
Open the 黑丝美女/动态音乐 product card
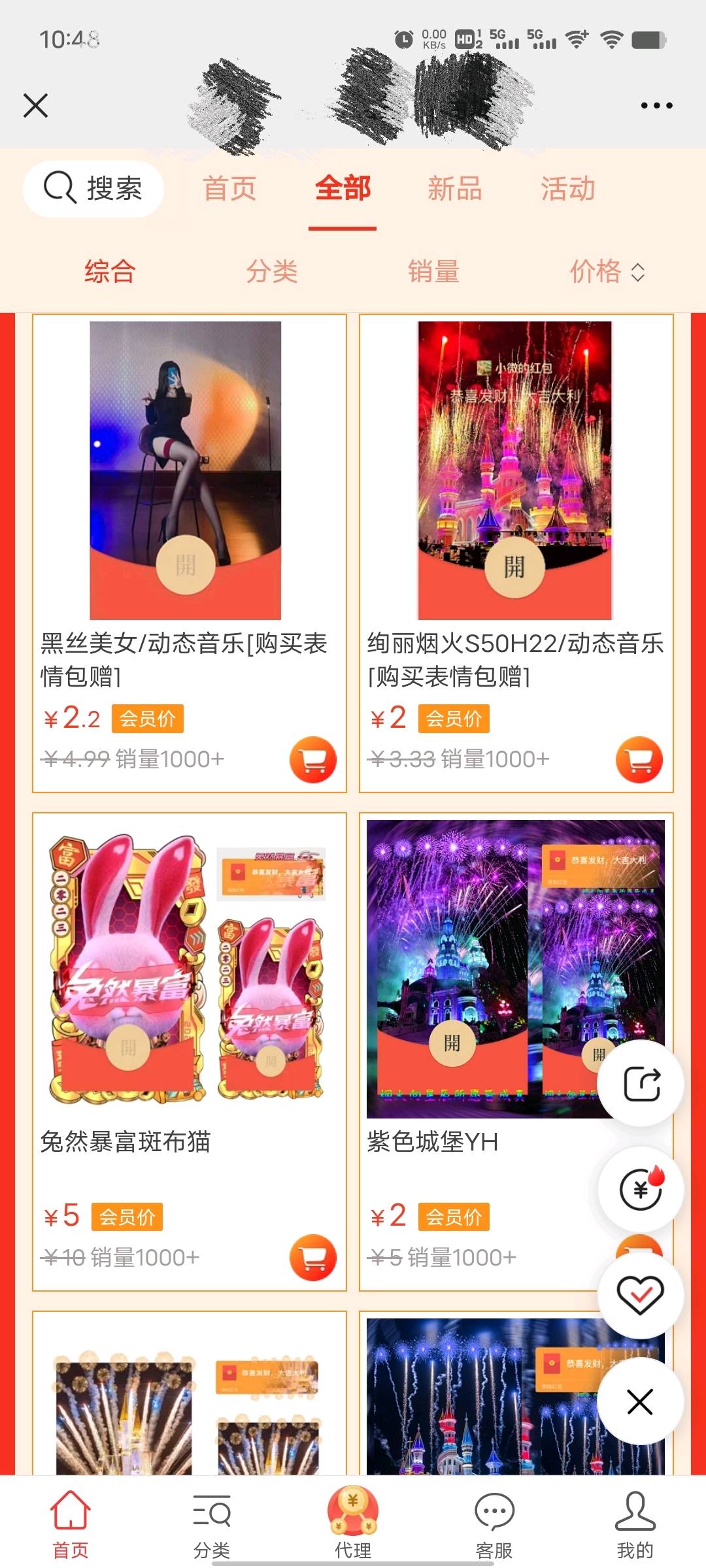coord(186,470)
